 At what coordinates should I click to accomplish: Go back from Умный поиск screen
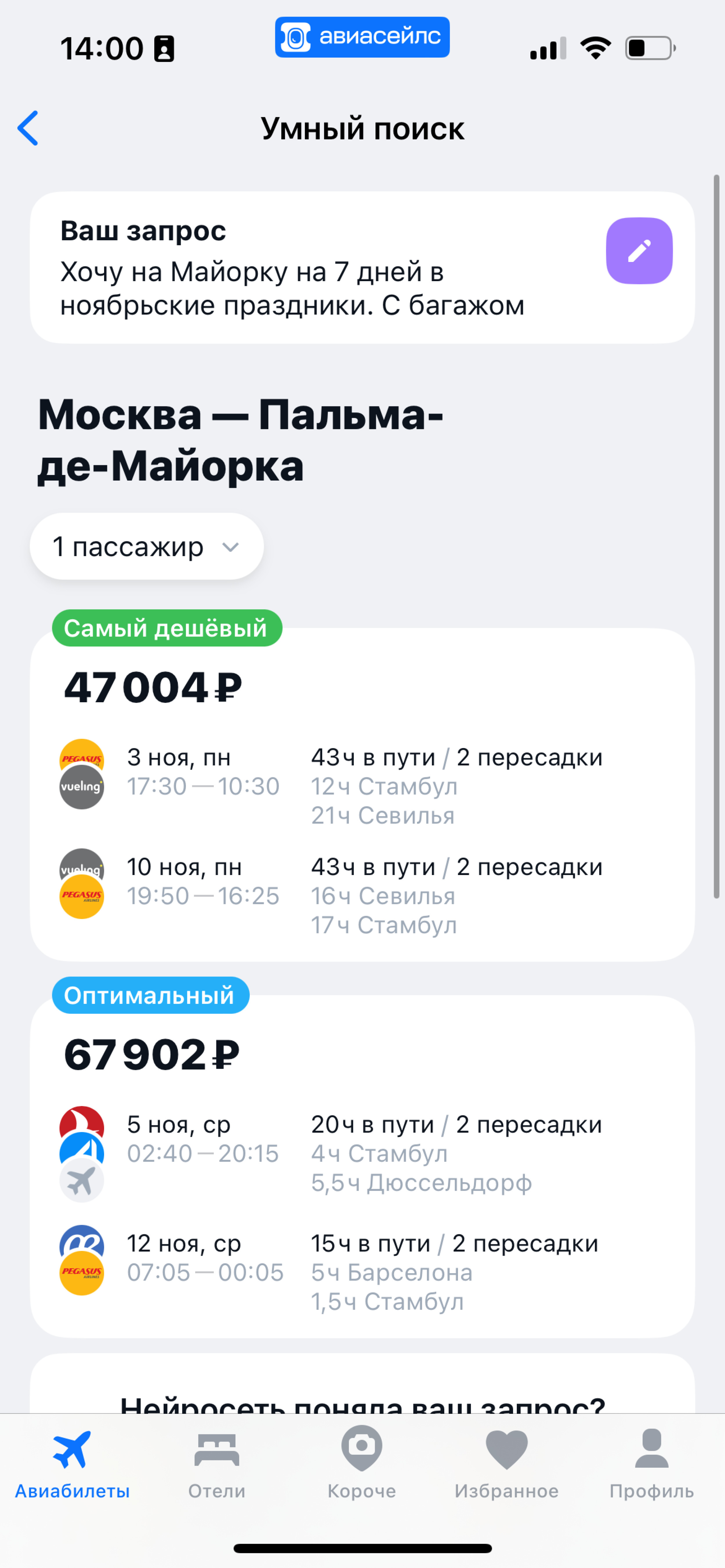click(28, 128)
